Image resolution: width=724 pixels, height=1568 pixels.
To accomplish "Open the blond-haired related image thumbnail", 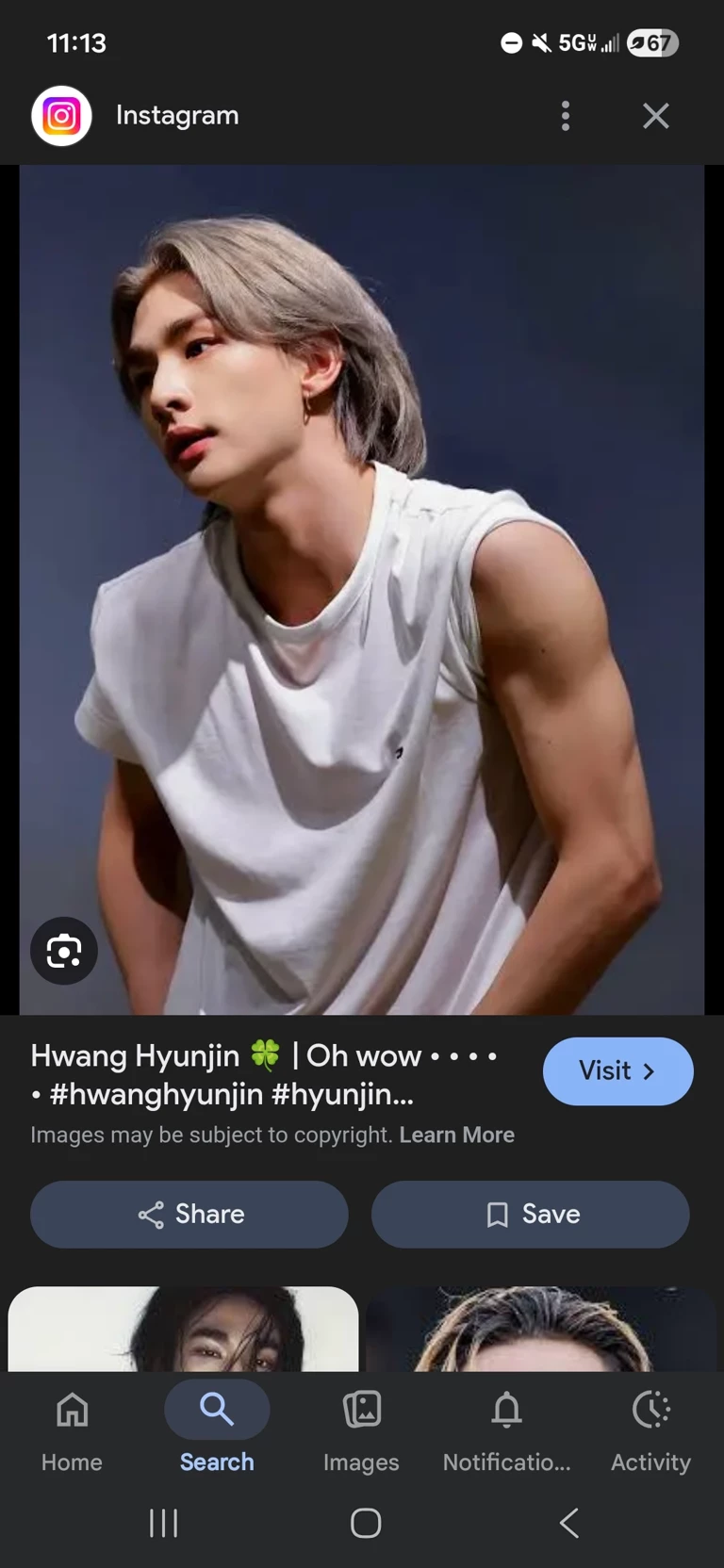I will (x=541, y=1329).
